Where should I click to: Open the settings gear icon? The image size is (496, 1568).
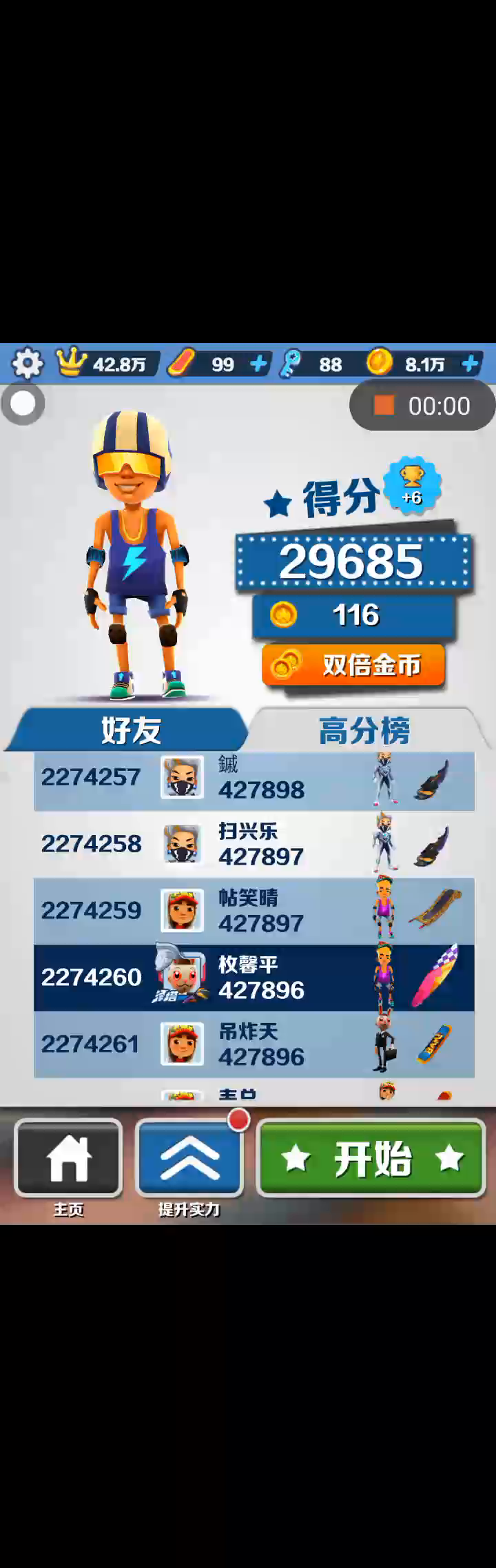27,363
